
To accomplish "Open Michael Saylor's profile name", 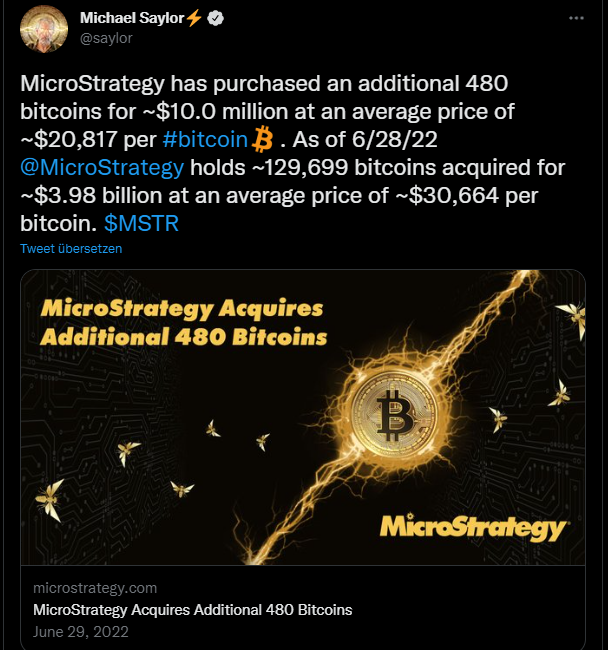I will click(129, 19).
